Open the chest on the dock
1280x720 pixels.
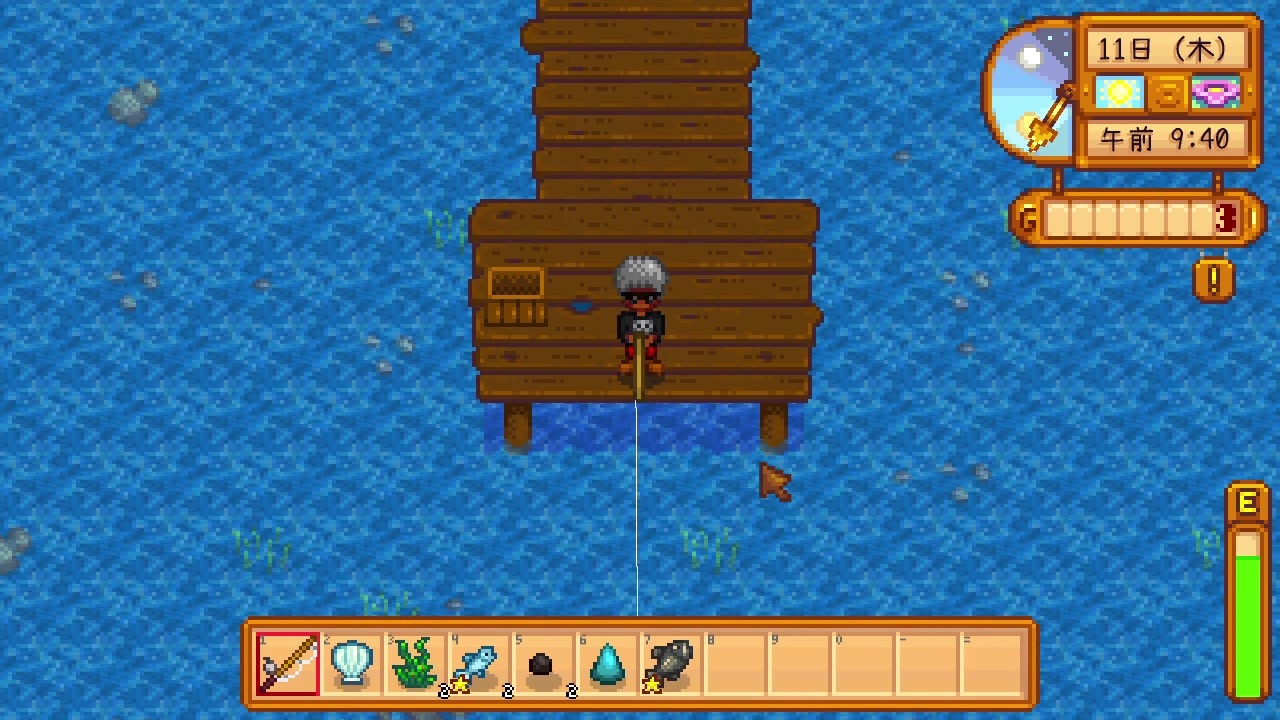[516, 296]
